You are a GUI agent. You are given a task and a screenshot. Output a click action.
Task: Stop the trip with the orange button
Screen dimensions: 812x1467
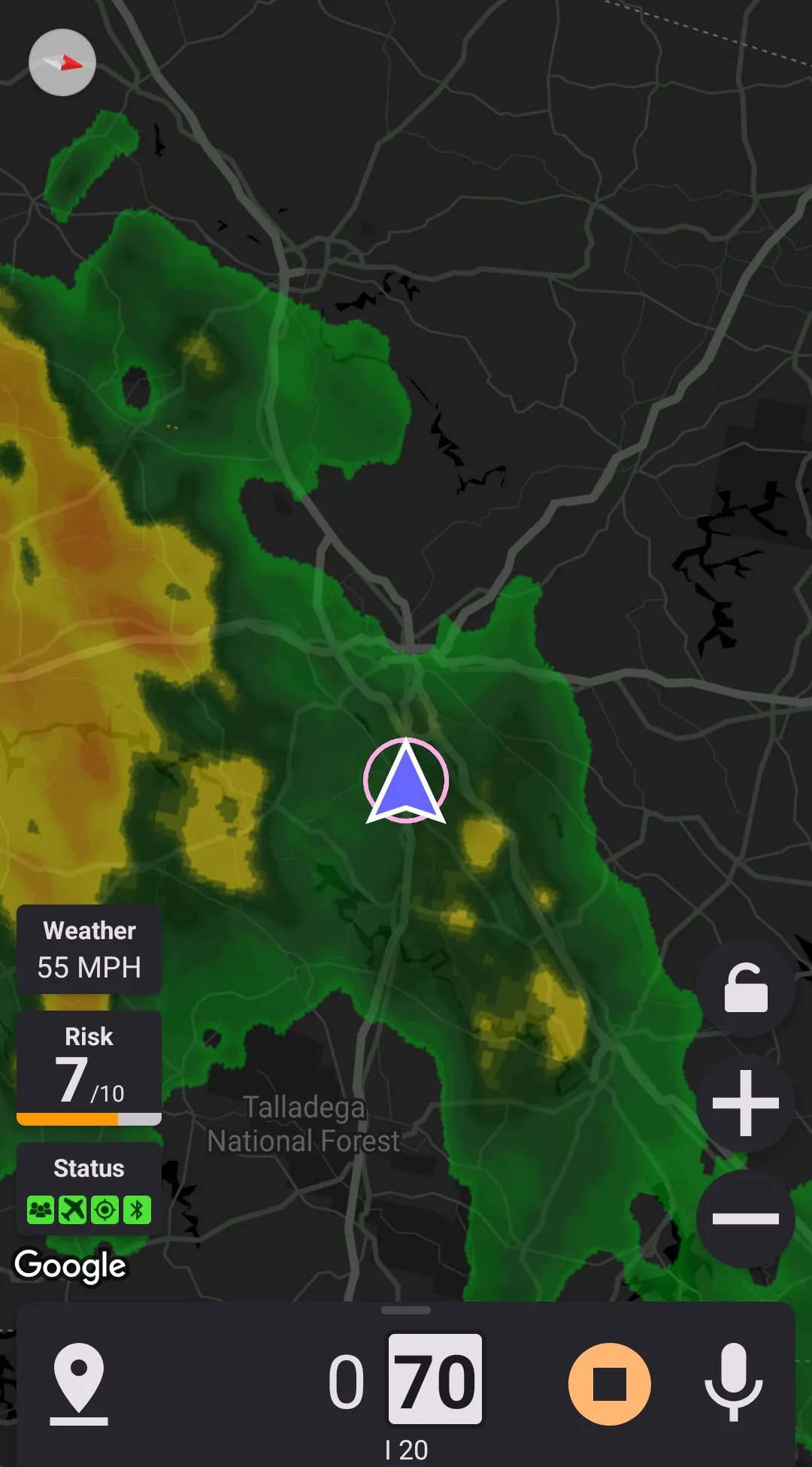pos(609,1384)
